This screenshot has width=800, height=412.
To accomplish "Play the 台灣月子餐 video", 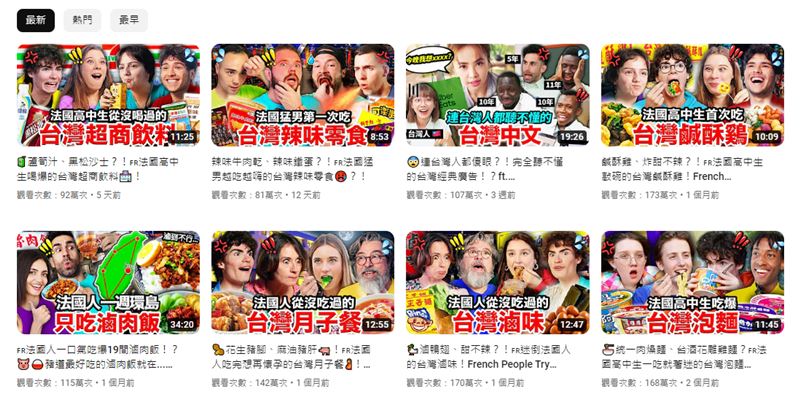I will click(302, 283).
